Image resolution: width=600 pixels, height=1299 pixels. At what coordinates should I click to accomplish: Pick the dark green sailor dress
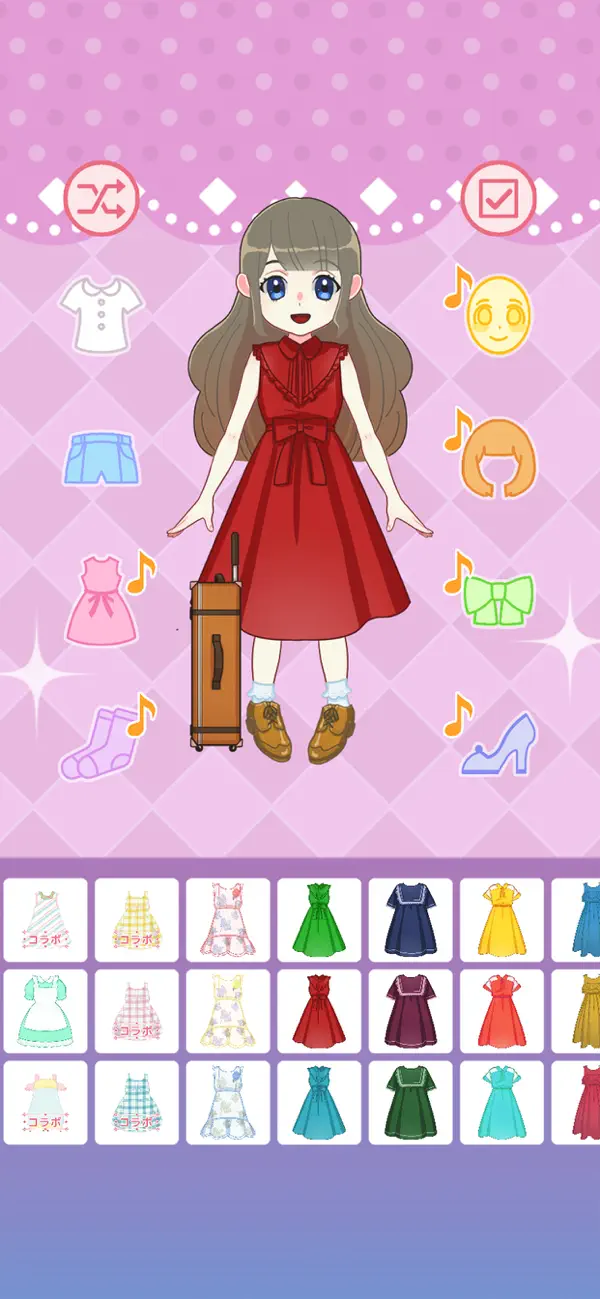pyautogui.click(x=410, y=1102)
